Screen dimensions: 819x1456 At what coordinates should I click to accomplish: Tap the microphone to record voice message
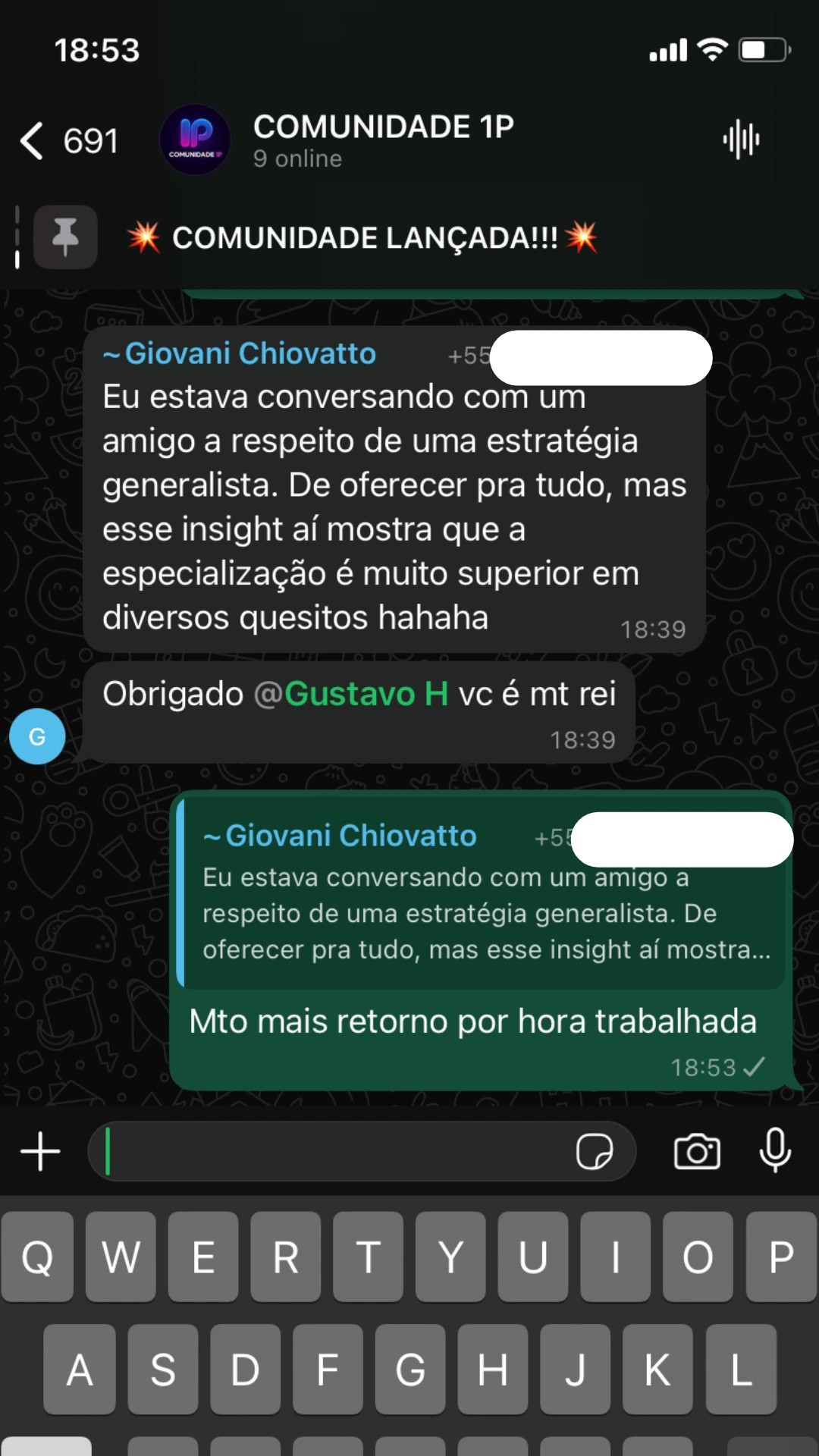point(775,1150)
